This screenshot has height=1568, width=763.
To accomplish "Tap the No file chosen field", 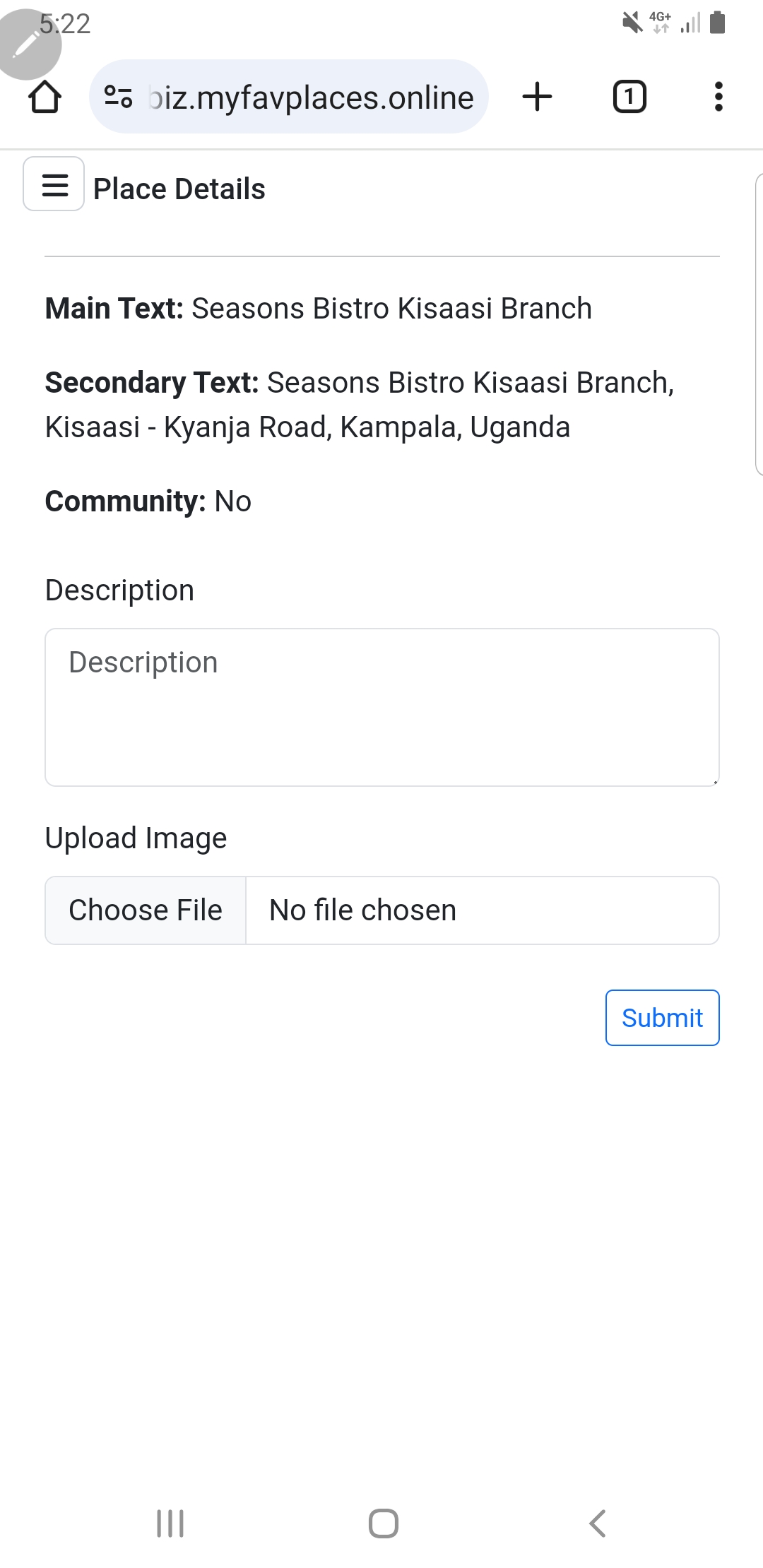I will point(483,910).
